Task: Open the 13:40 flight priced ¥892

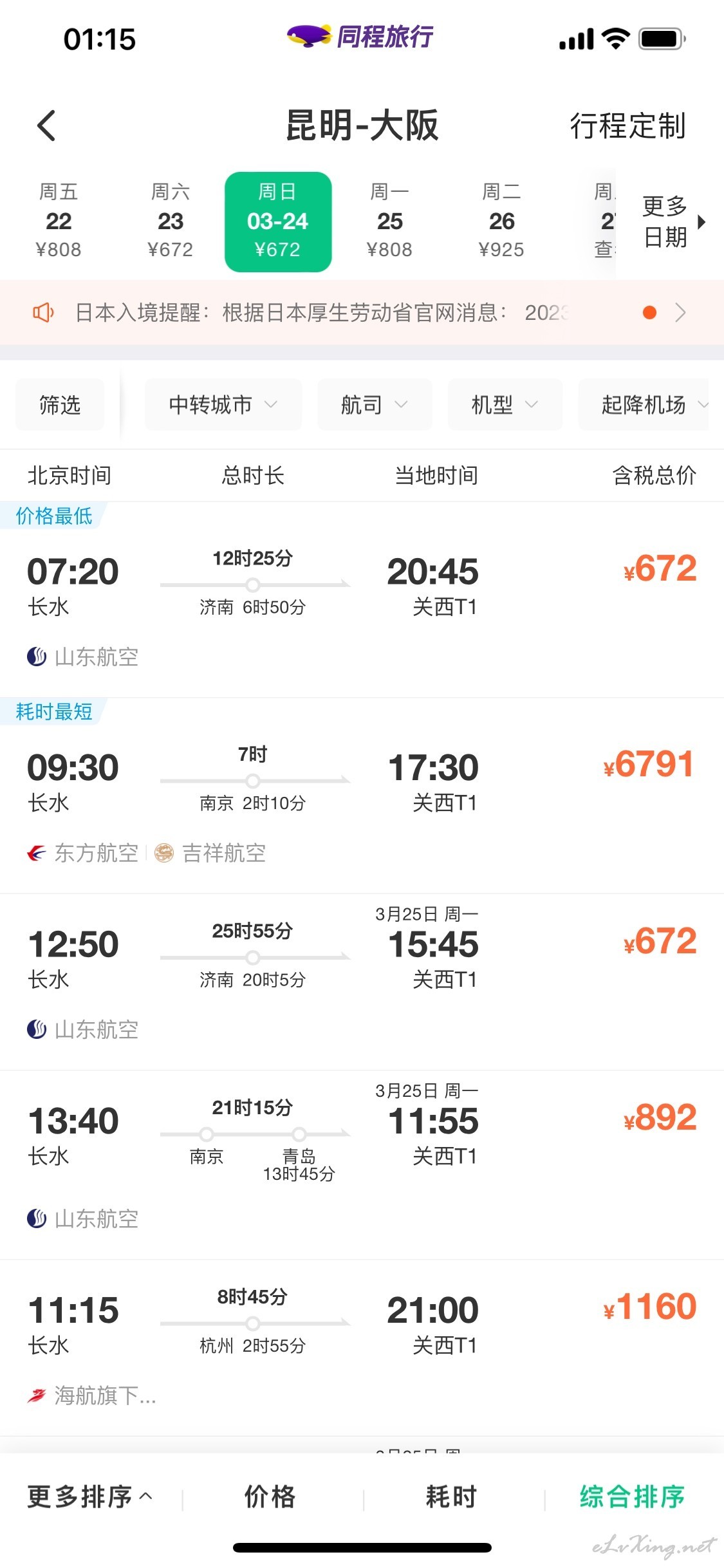Action: coord(362,1165)
